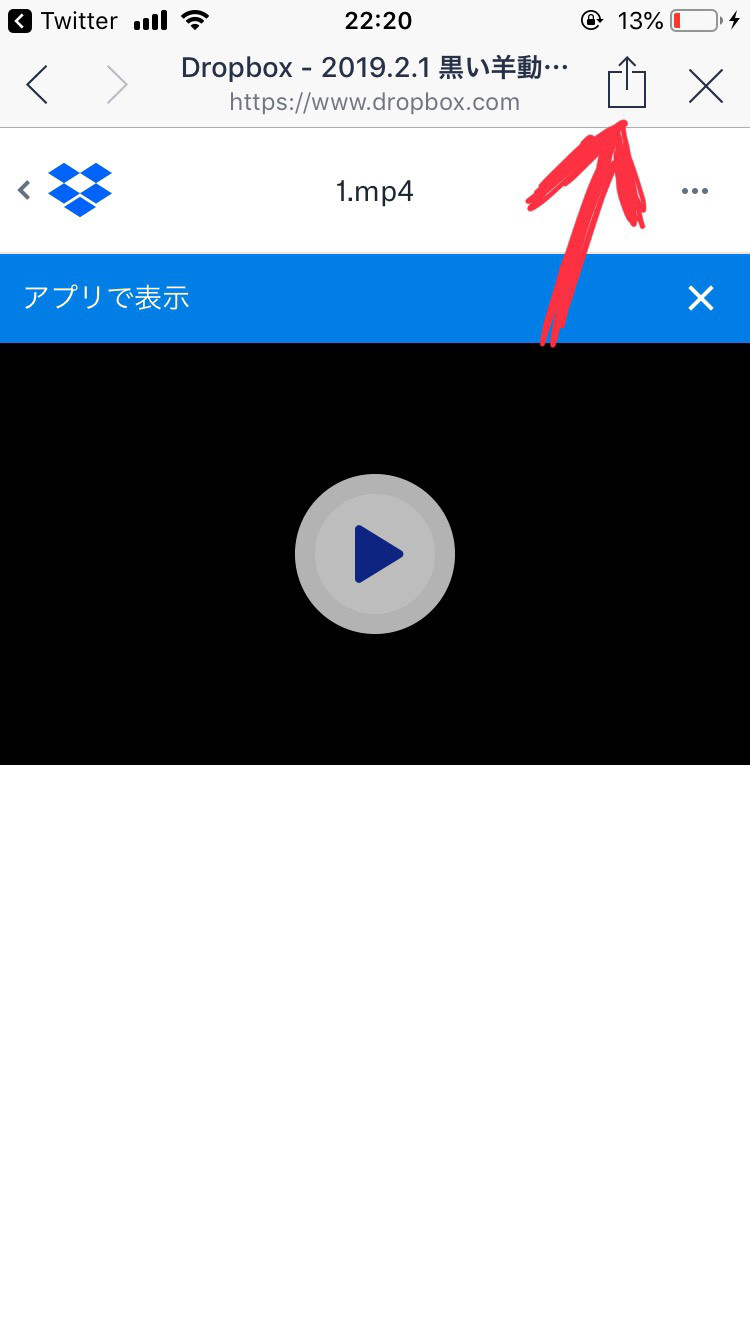The height and width of the screenshot is (1334, 750).
Task: Go back in the in-app browser
Action: coord(37,85)
